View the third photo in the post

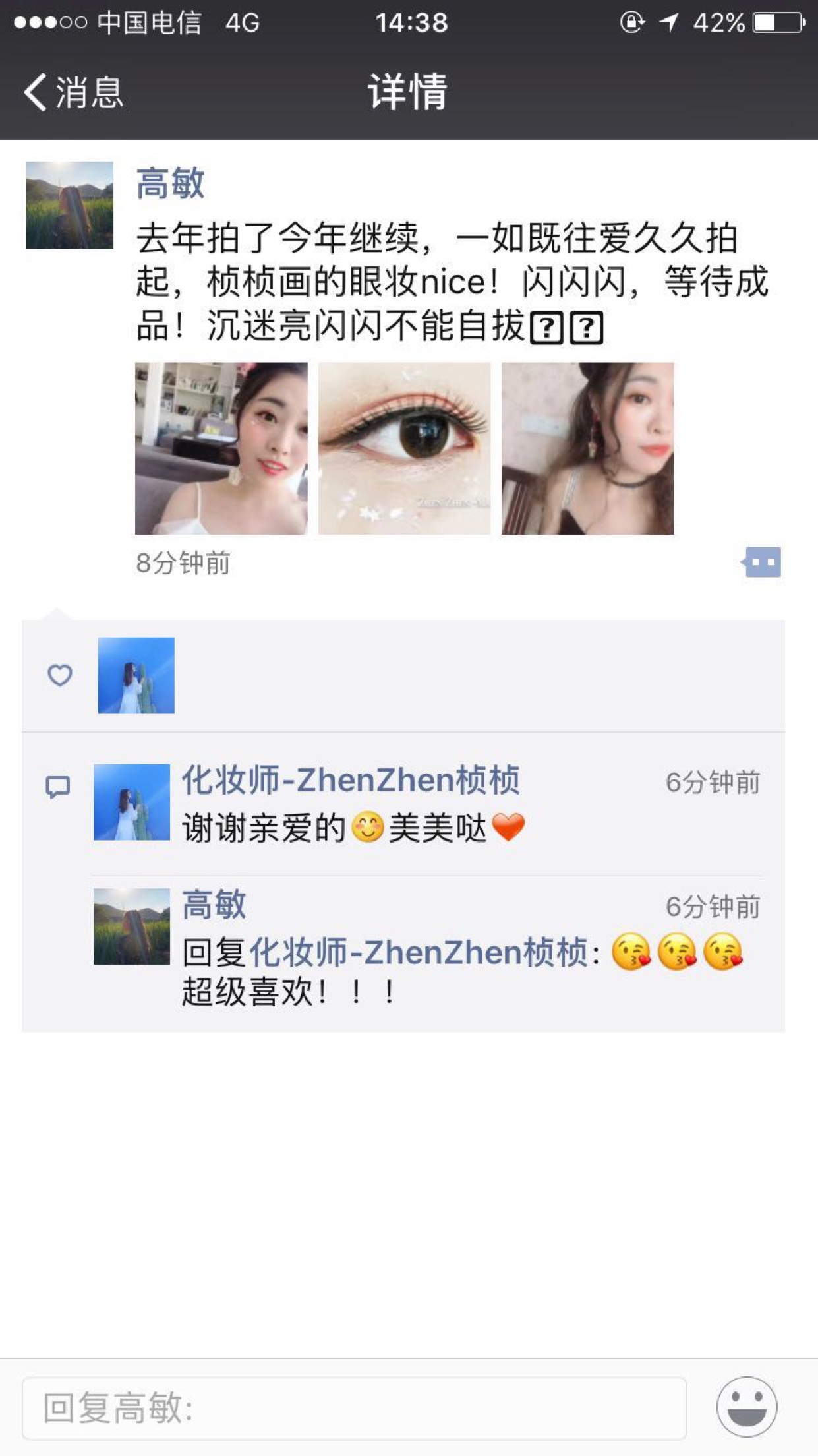587,448
